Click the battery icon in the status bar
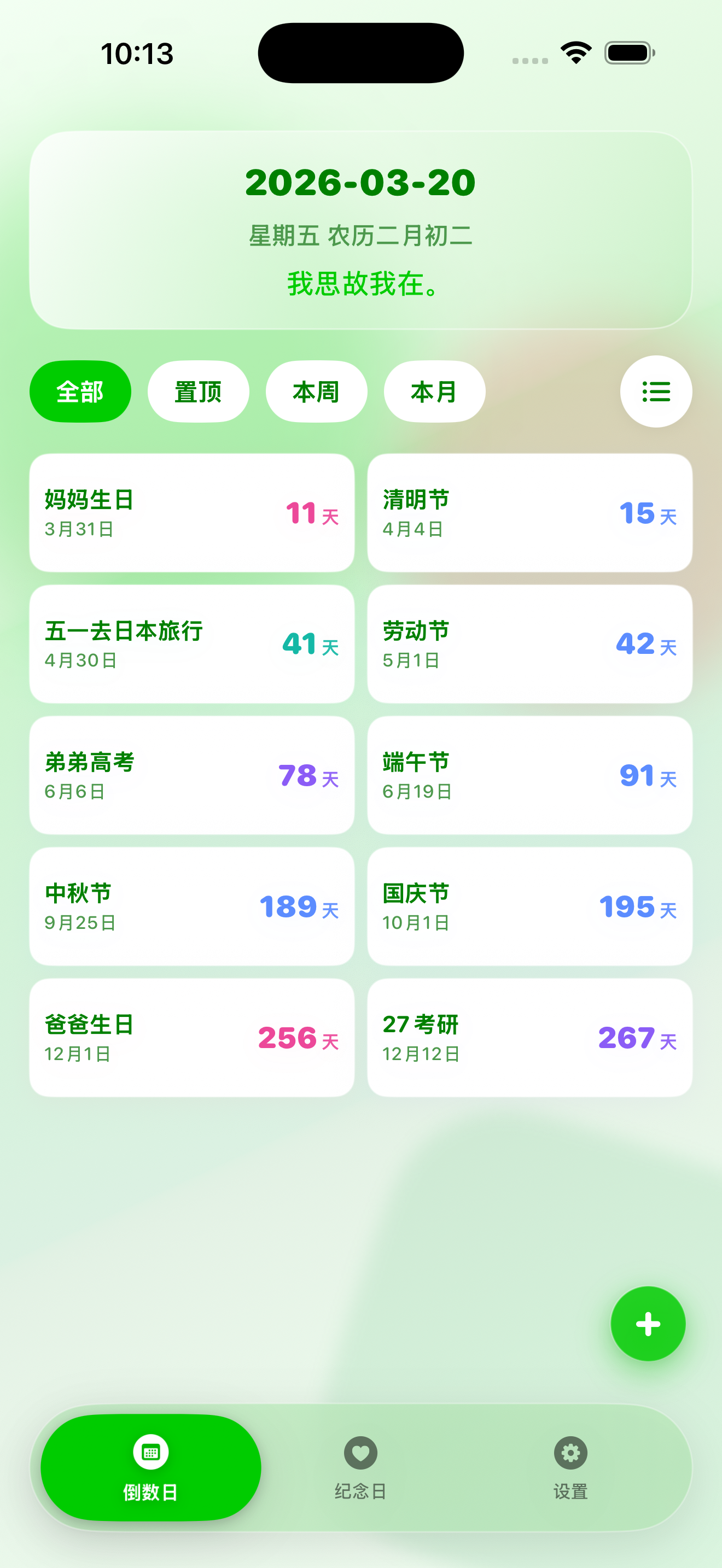This screenshot has width=722, height=1568. [628, 53]
